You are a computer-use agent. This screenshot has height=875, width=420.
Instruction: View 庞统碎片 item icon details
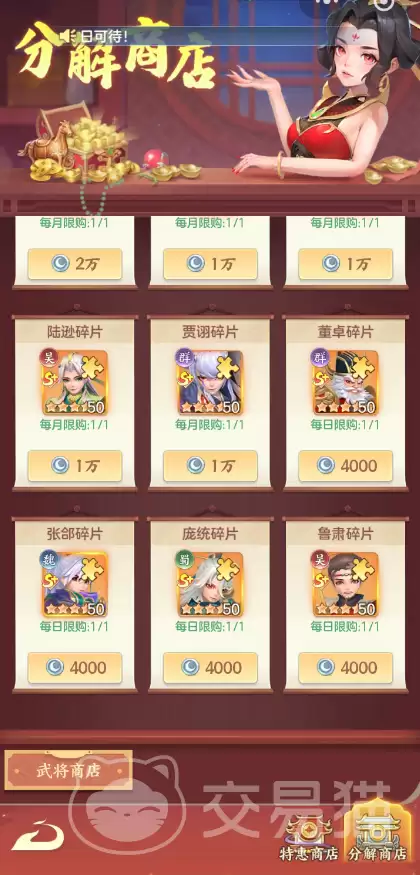210,584
